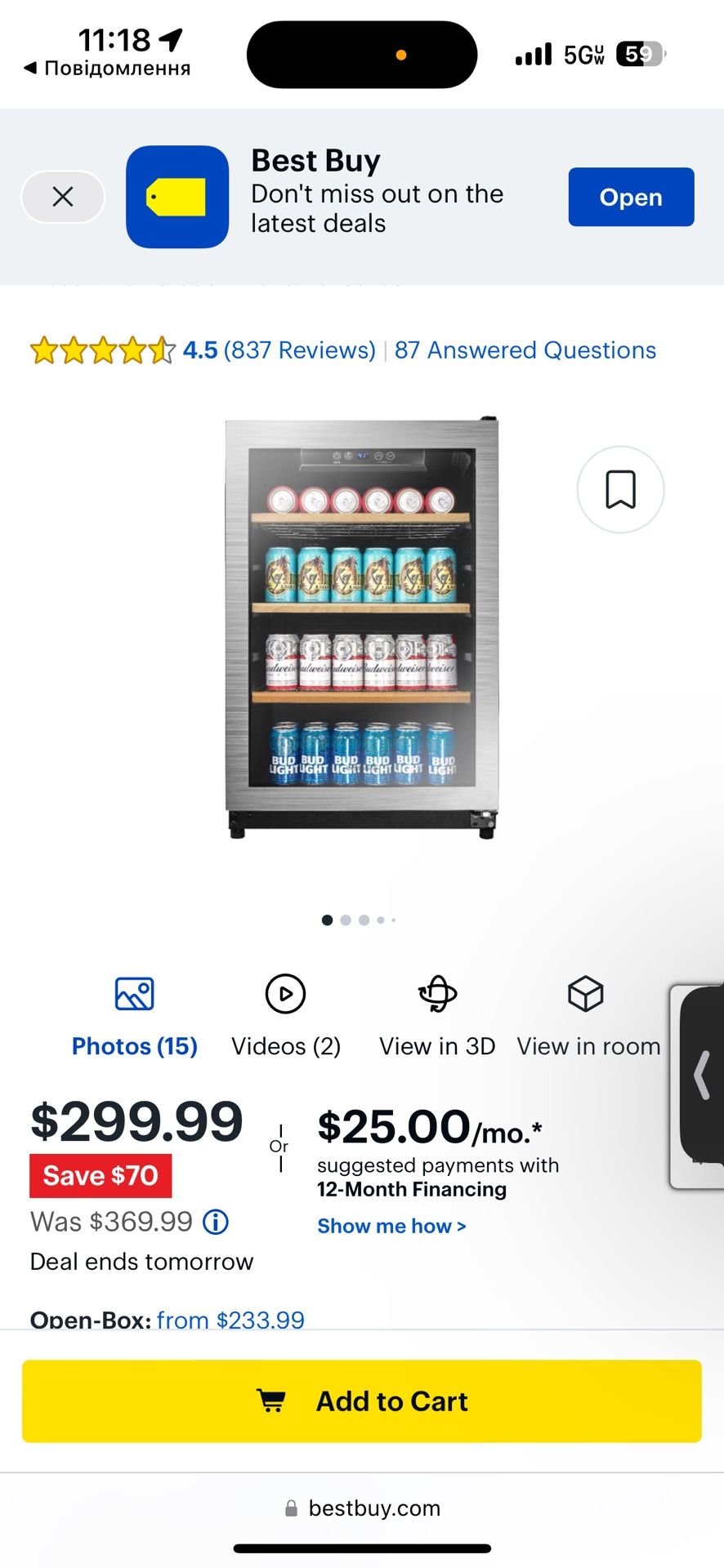Screen dimensions: 724x1568
Task: Tap the bestbuy.com address bar
Action: click(361, 1508)
